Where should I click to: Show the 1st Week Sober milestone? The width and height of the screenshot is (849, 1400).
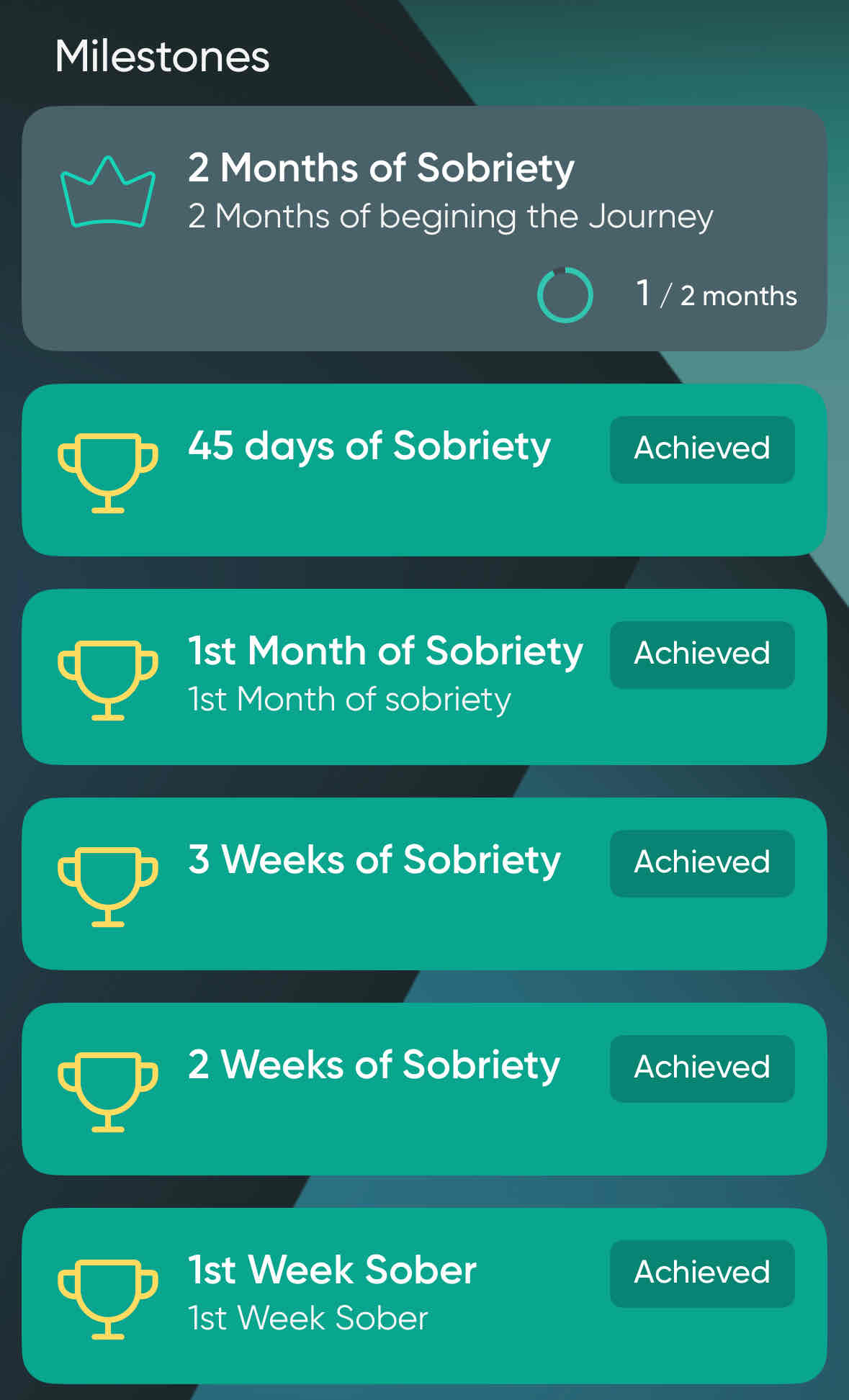[x=423, y=1295]
